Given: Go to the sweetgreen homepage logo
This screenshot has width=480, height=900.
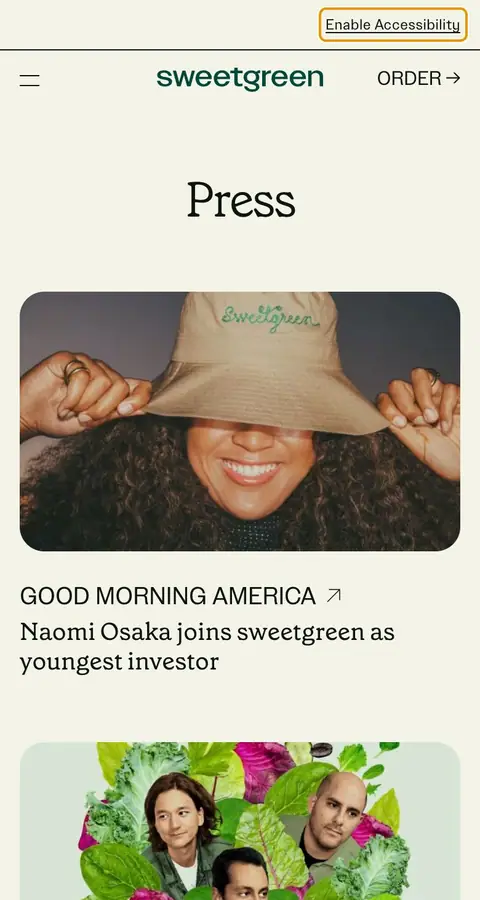Looking at the screenshot, I should (x=240, y=79).
